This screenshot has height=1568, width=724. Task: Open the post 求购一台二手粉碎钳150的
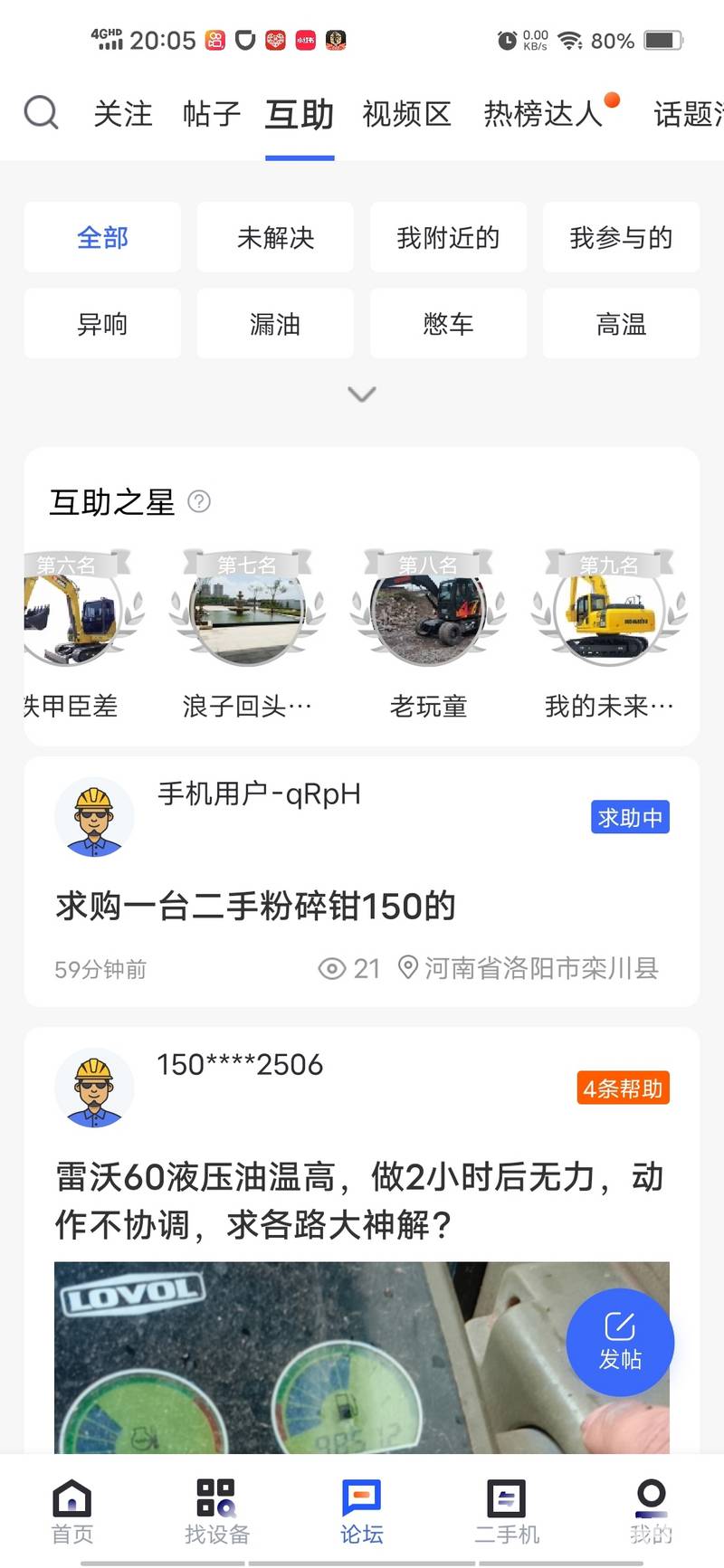pyautogui.click(x=256, y=906)
